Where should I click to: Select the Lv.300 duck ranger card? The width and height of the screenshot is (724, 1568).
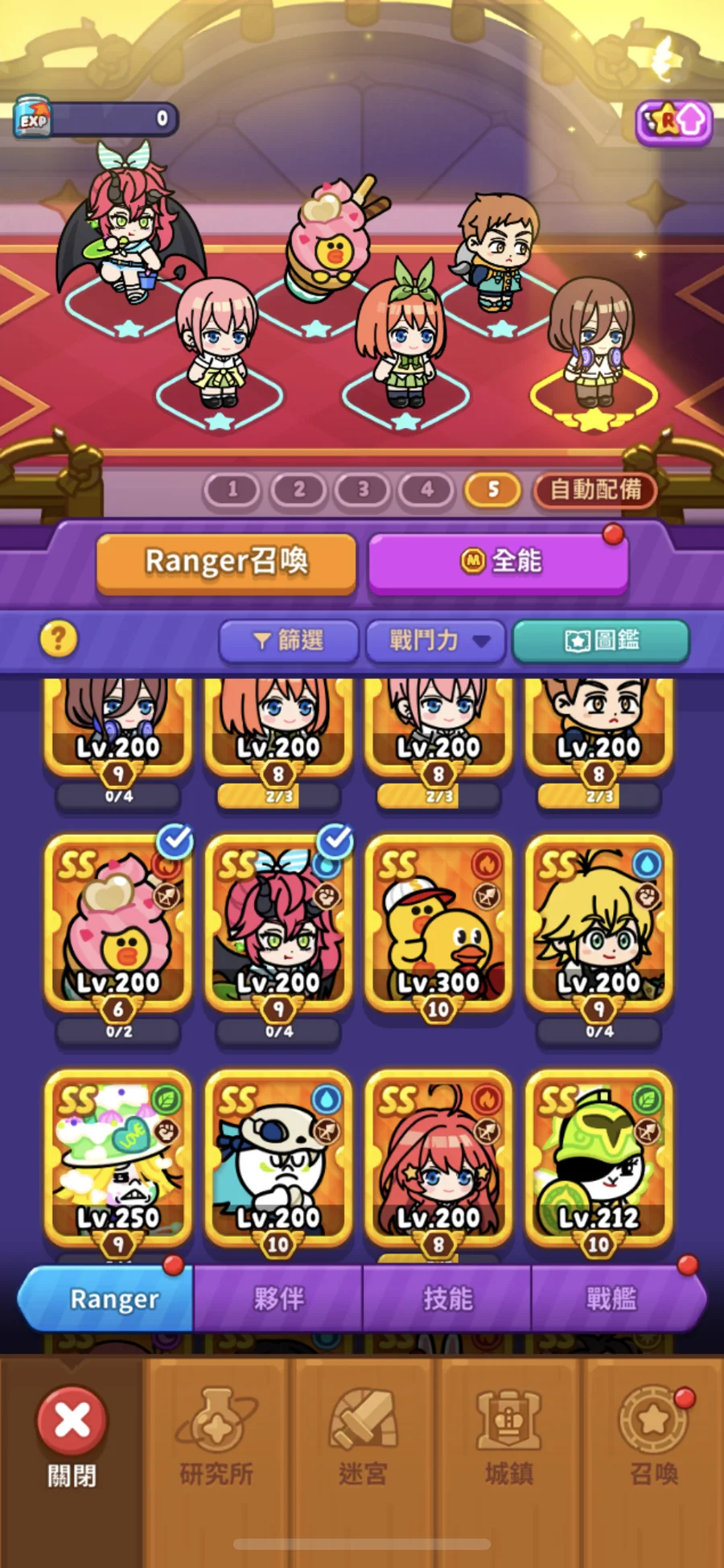coord(438,925)
